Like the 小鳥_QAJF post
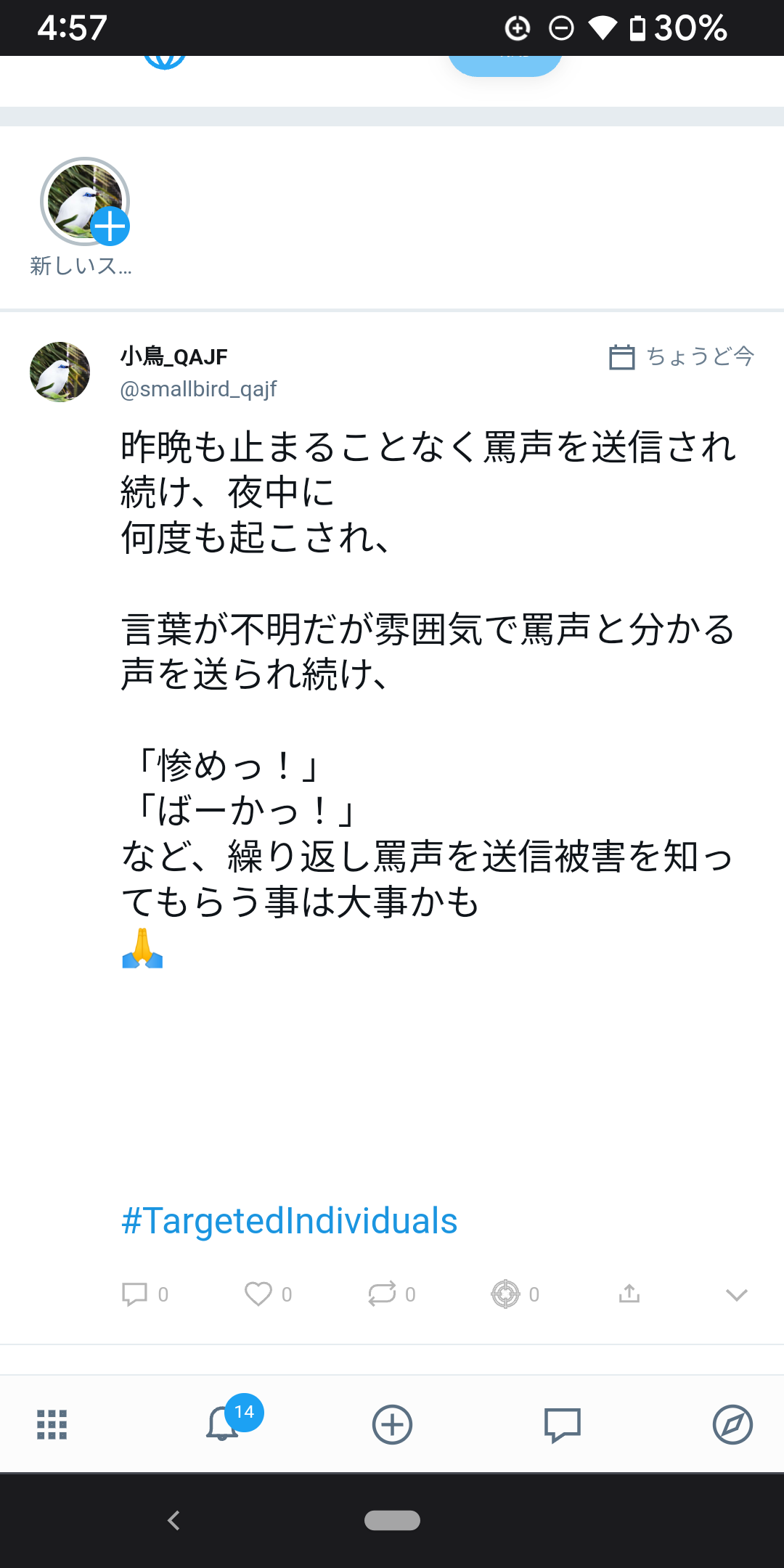The image size is (784, 1568). tap(258, 1294)
